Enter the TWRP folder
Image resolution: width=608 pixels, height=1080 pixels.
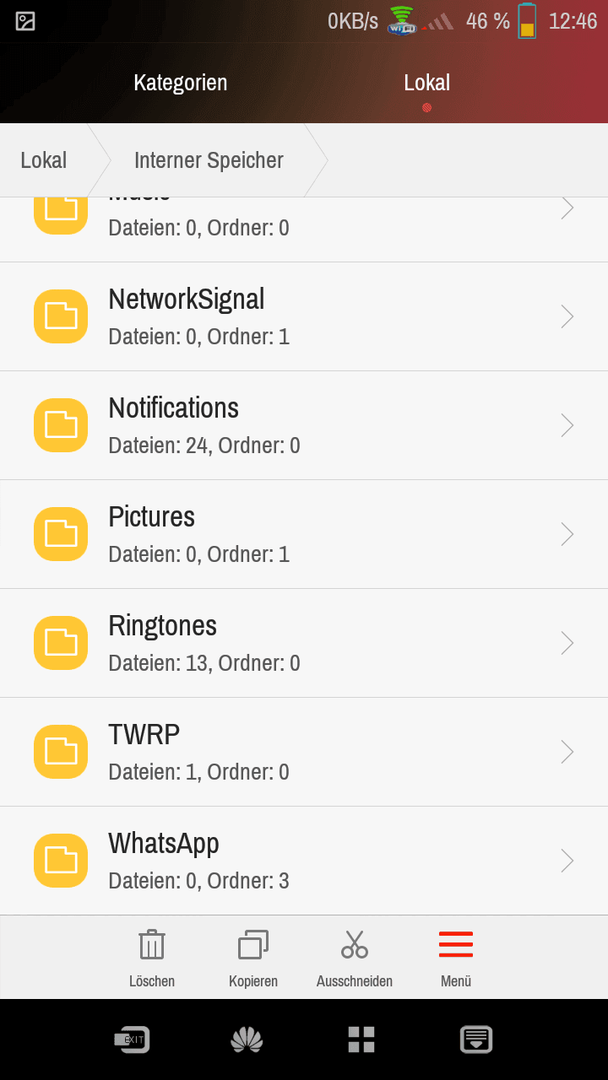[x=304, y=752]
